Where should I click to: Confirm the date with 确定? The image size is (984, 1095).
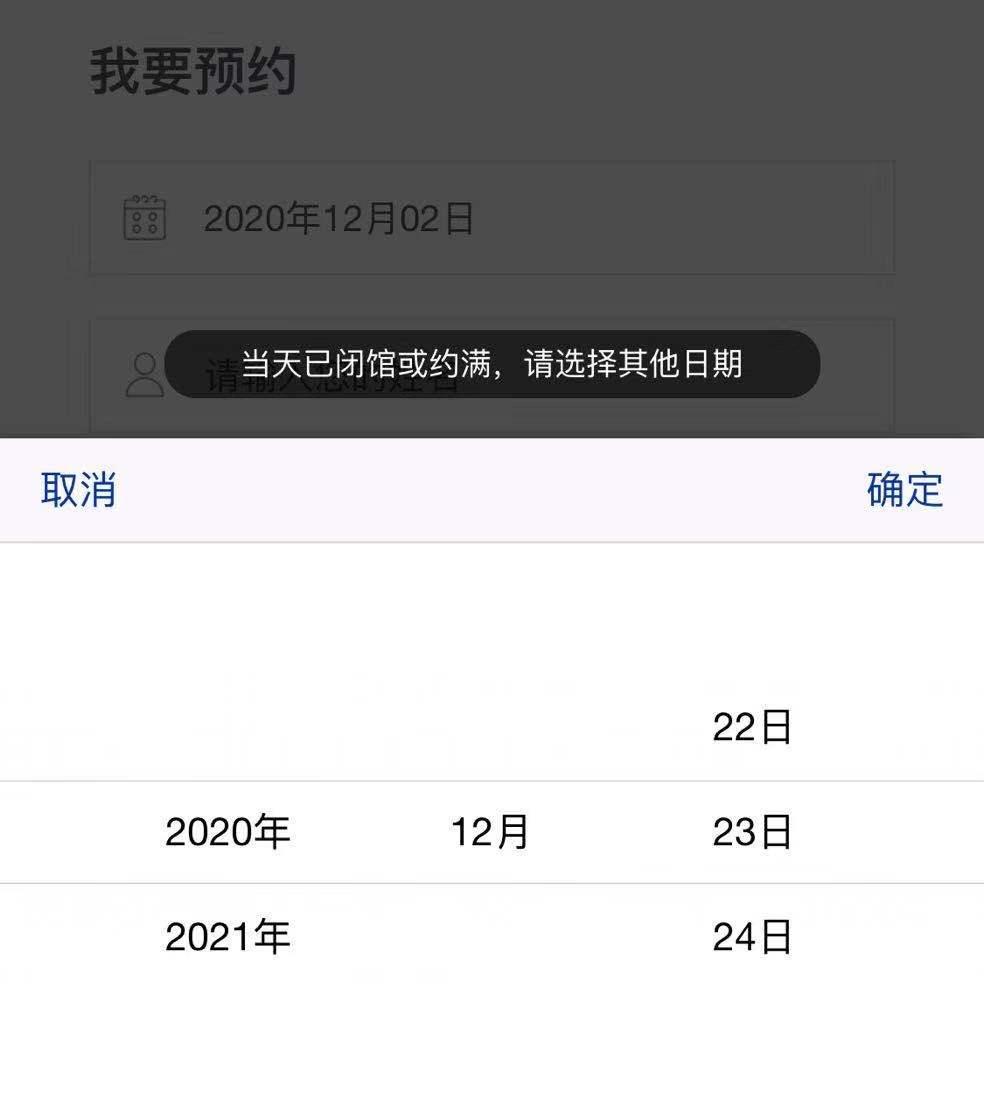tap(904, 490)
